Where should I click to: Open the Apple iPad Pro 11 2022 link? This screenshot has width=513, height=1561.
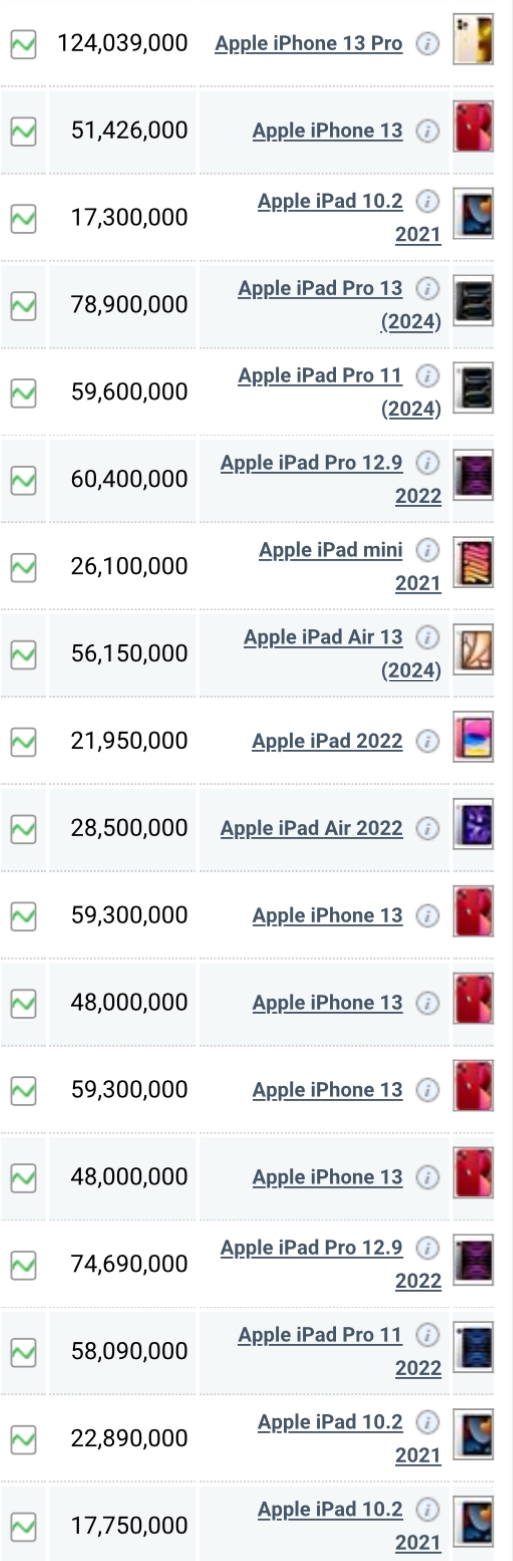coord(340,1351)
